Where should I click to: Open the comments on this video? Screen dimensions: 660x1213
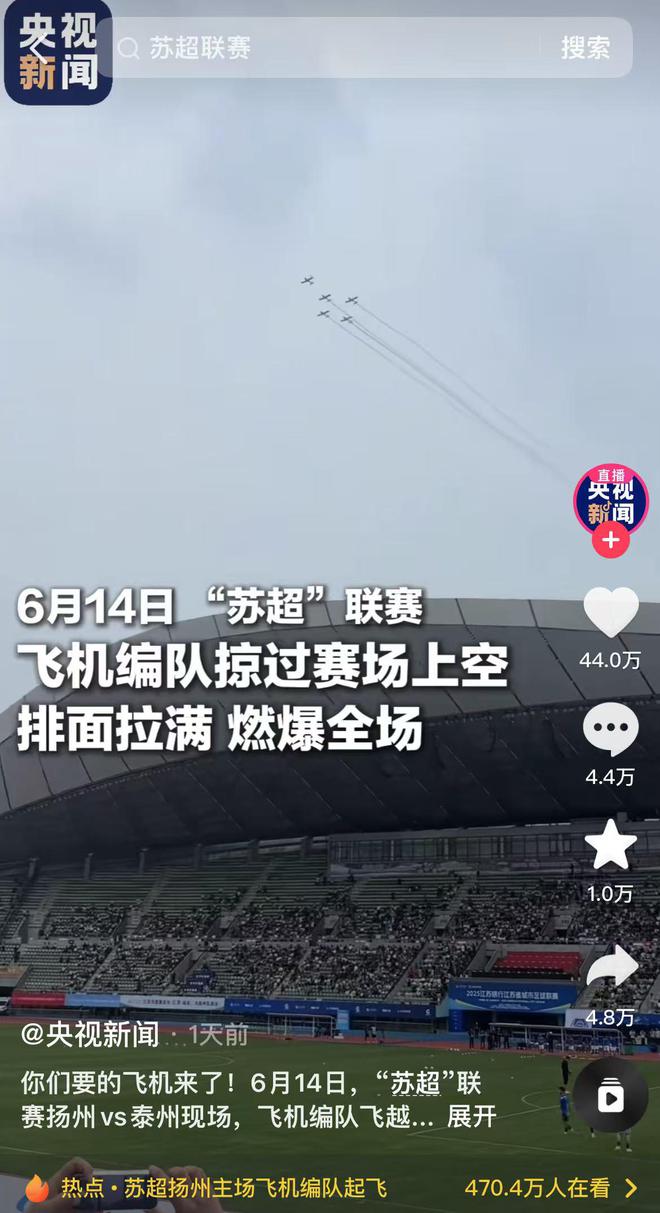(611, 729)
